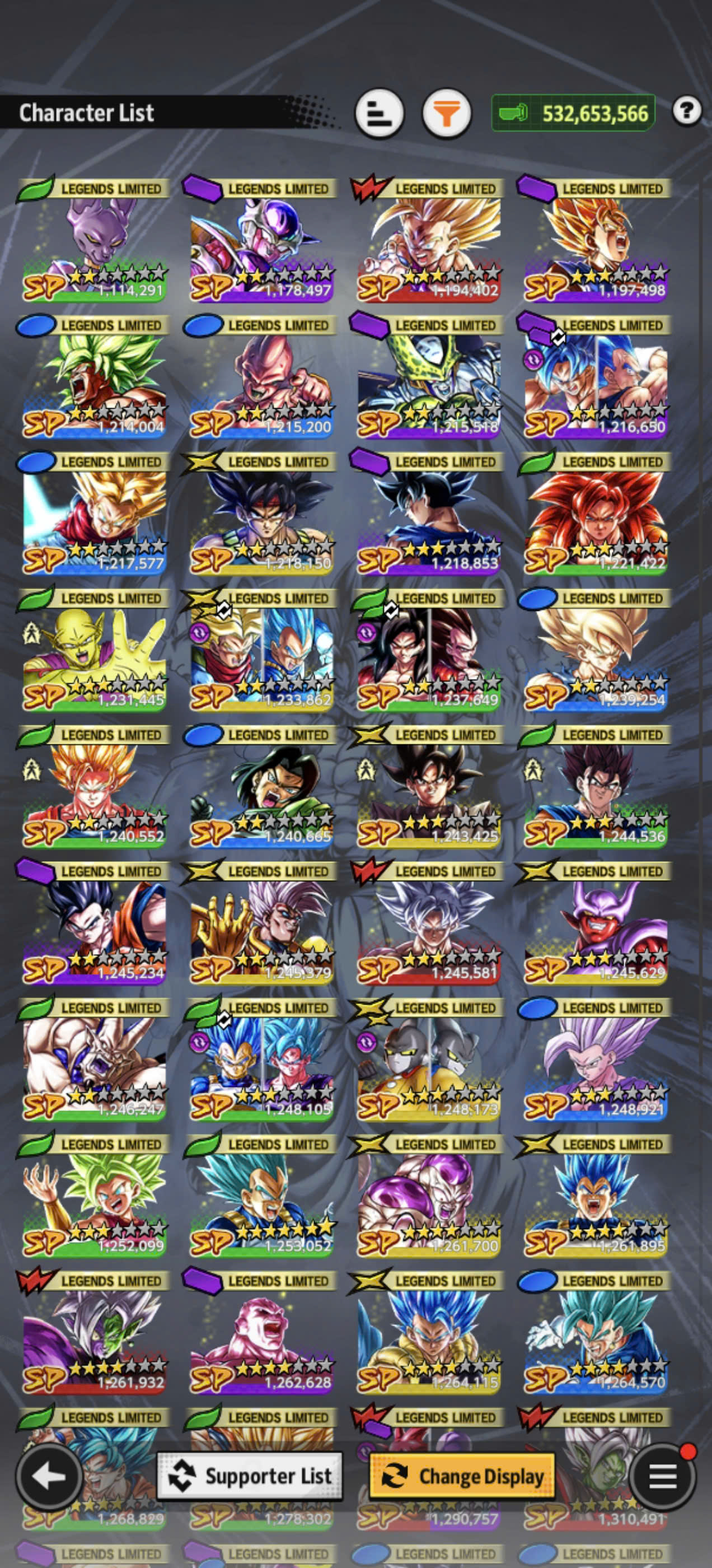Tap the question mark help icon

click(686, 111)
